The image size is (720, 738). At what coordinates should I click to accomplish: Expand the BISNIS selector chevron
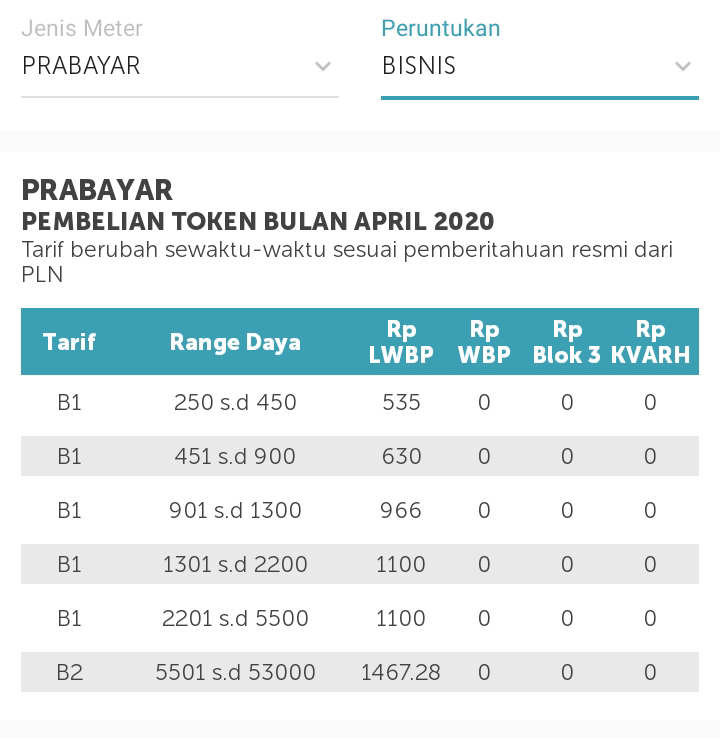(683, 67)
